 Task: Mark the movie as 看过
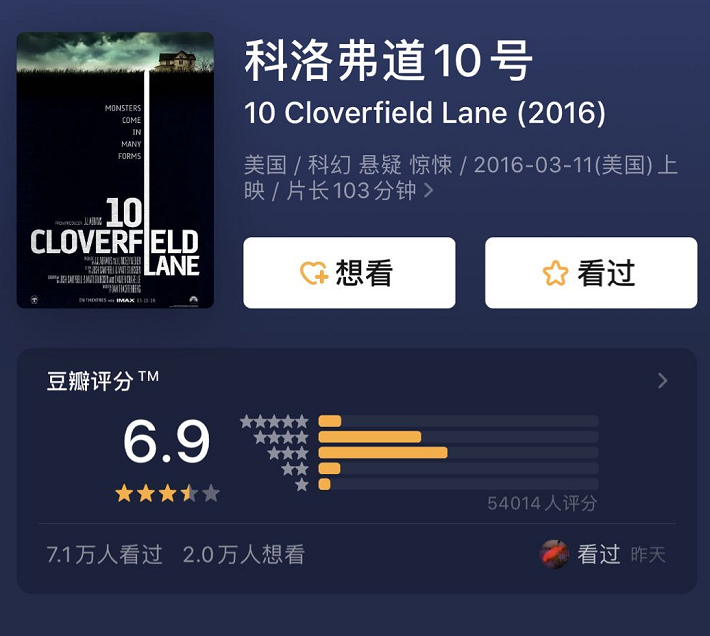tap(591, 273)
